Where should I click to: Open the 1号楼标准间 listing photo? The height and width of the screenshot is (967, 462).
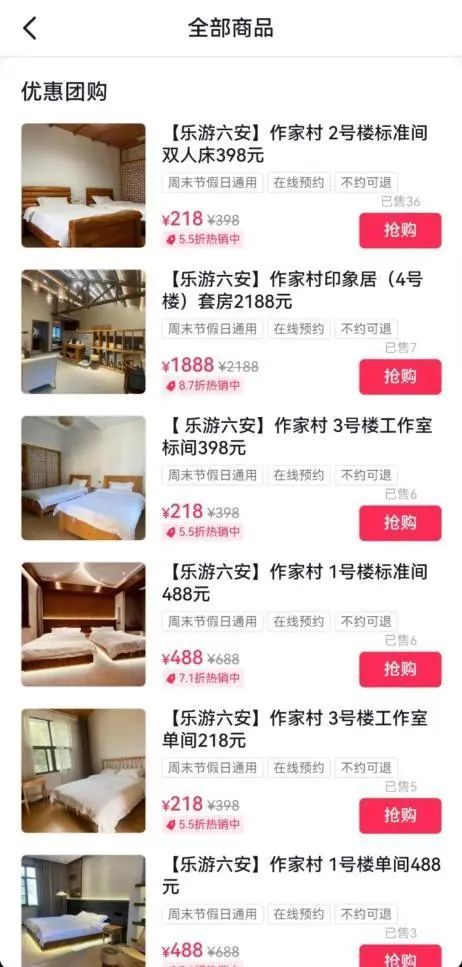83,624
